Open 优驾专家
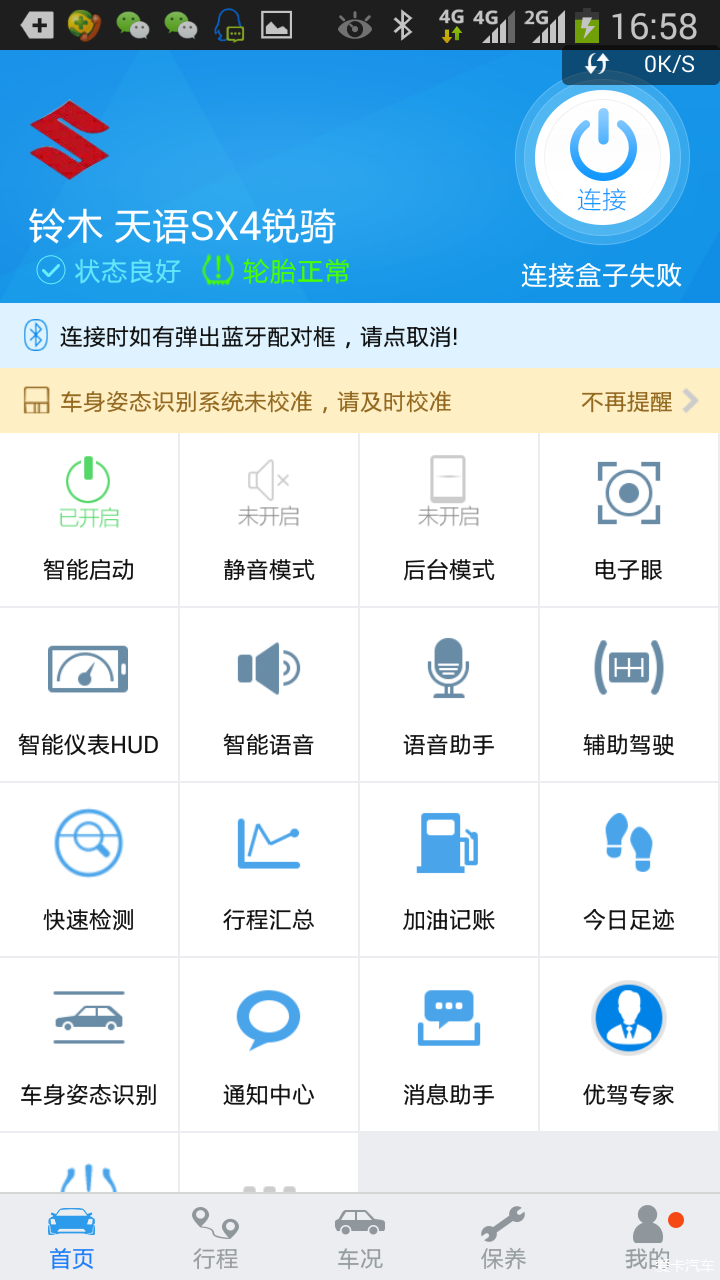This screenshot has width=720, height=1280. pos(629,1045)
